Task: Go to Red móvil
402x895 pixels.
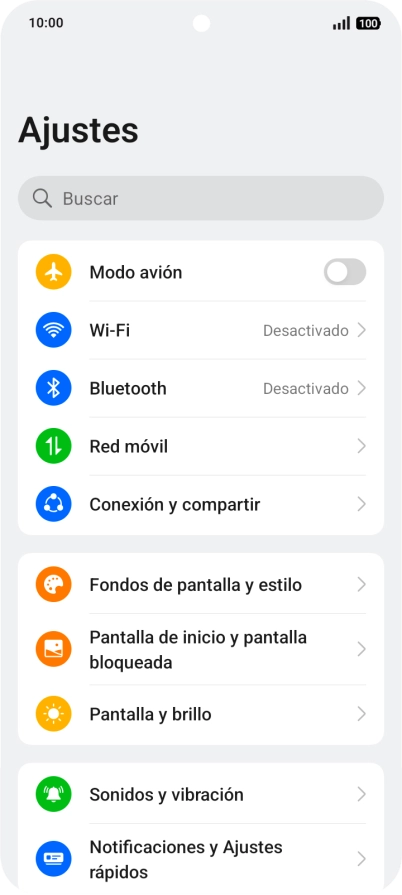Action: click(x=201, y=446)
